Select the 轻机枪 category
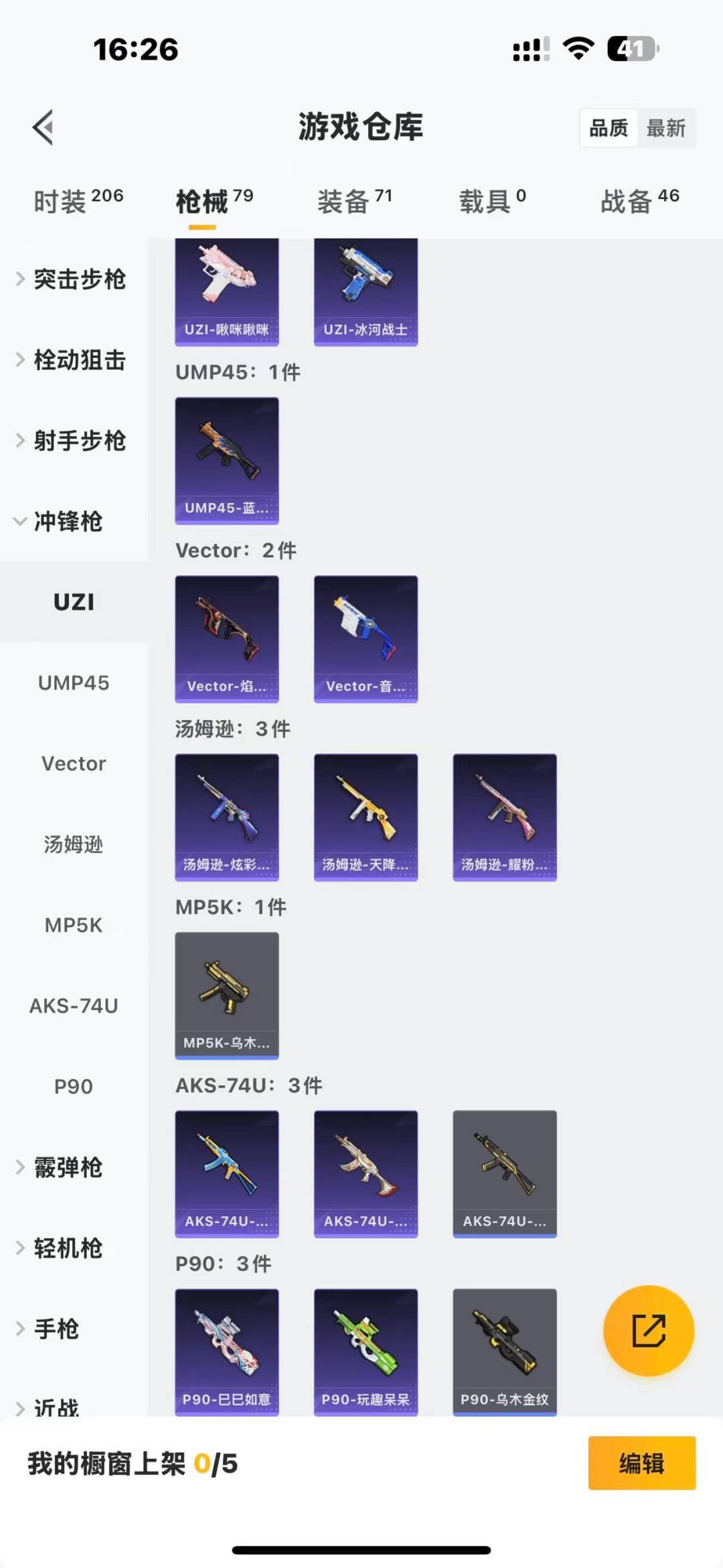723x1568 pixels. point(67,1249)
